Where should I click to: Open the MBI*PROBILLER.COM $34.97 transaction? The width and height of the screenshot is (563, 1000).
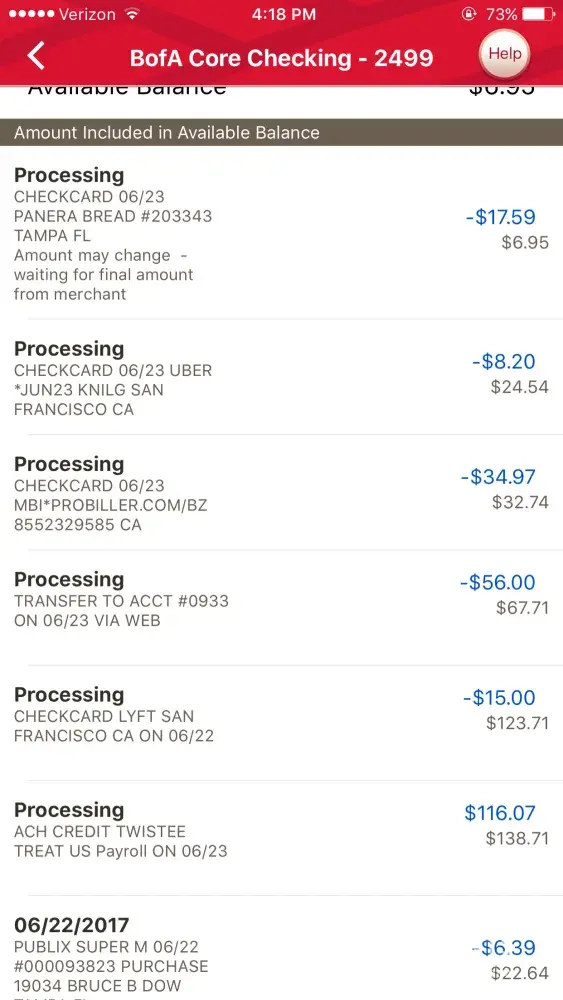(281, 493)
